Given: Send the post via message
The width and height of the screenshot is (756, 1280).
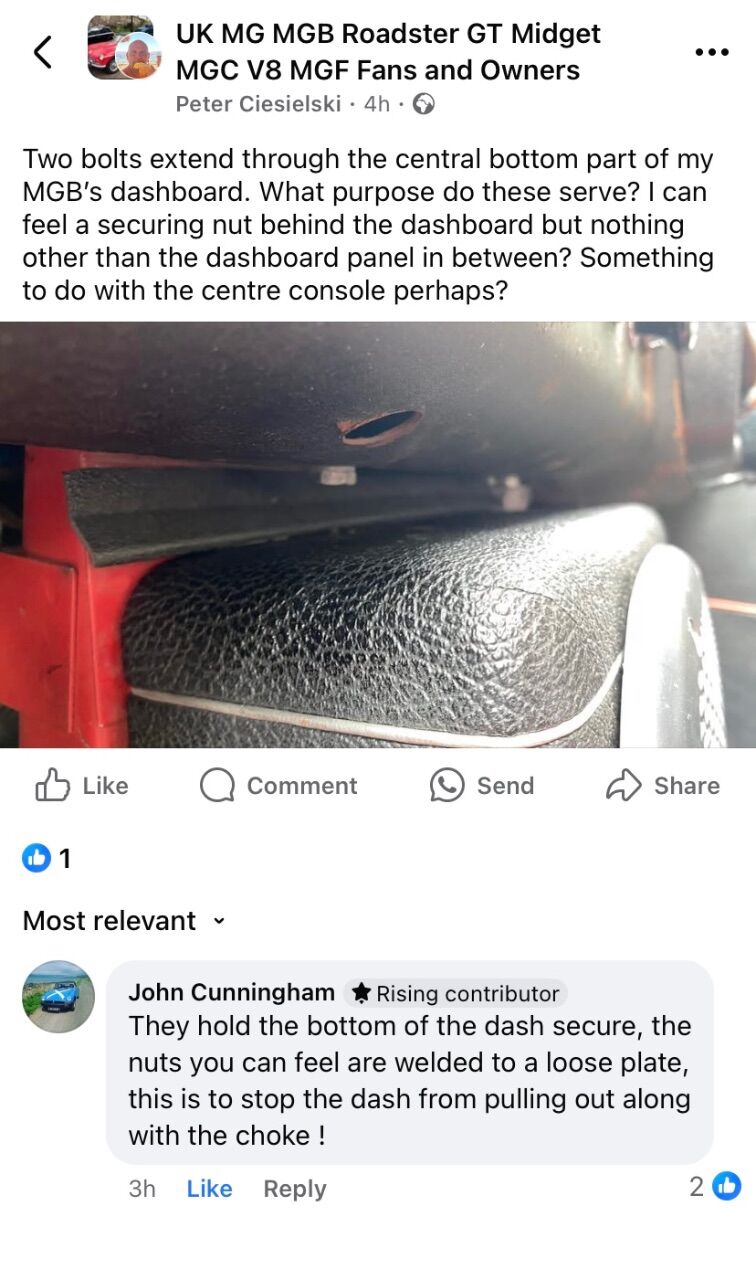Looking at the screenshot, I should tap(481, 786).
